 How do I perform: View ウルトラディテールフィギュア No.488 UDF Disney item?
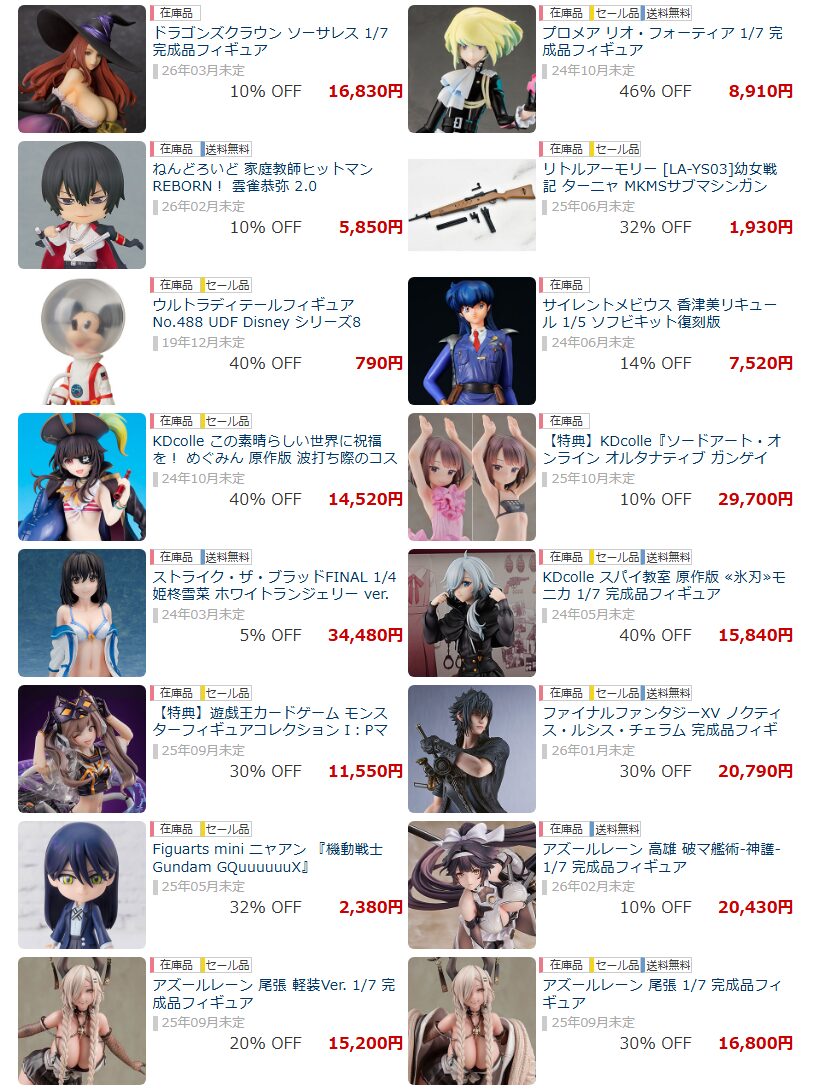coord(256,313)
